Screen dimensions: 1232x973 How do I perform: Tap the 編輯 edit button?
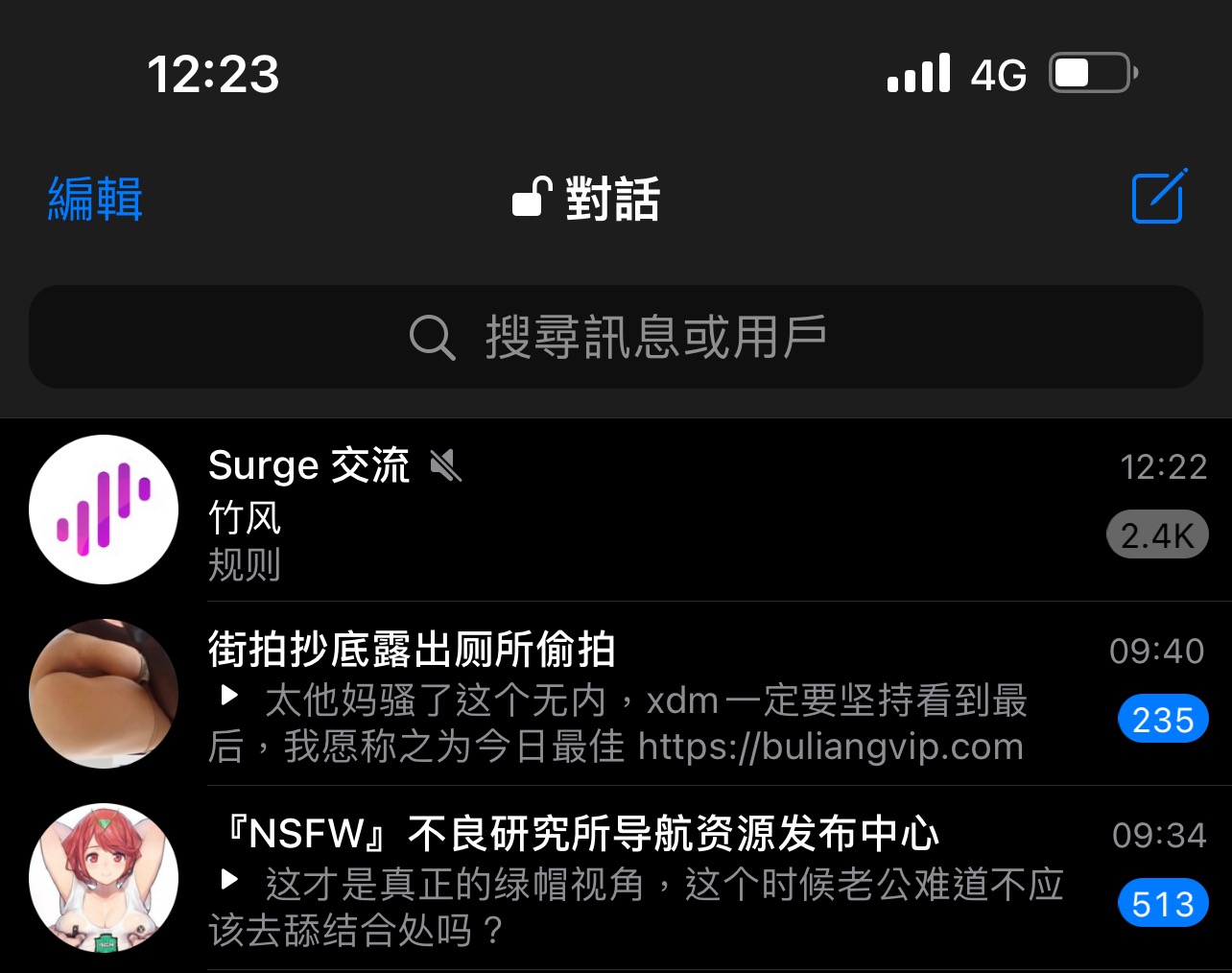tap(95, 200)
